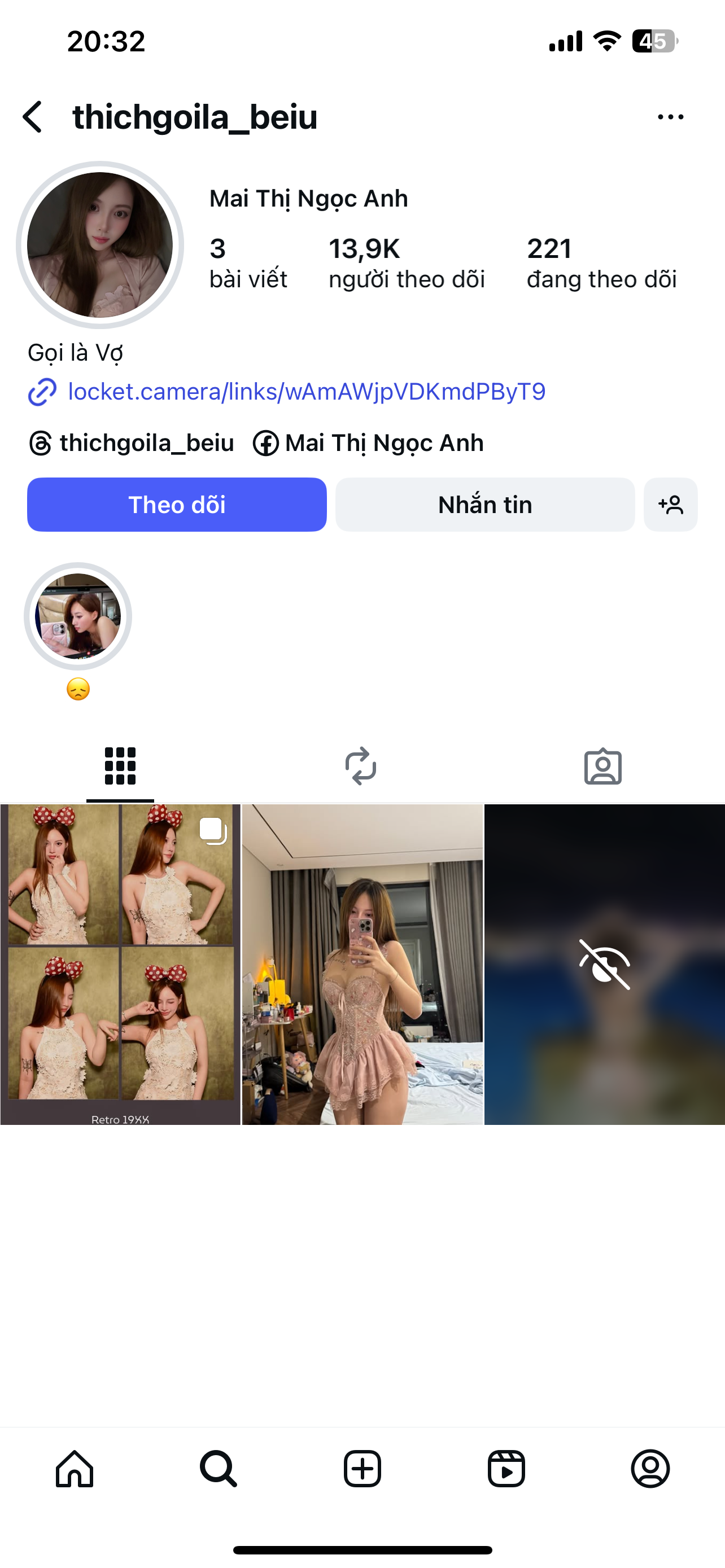Open the pink dress mirror selfie post

pyautogui.click(x=362, y=964)
